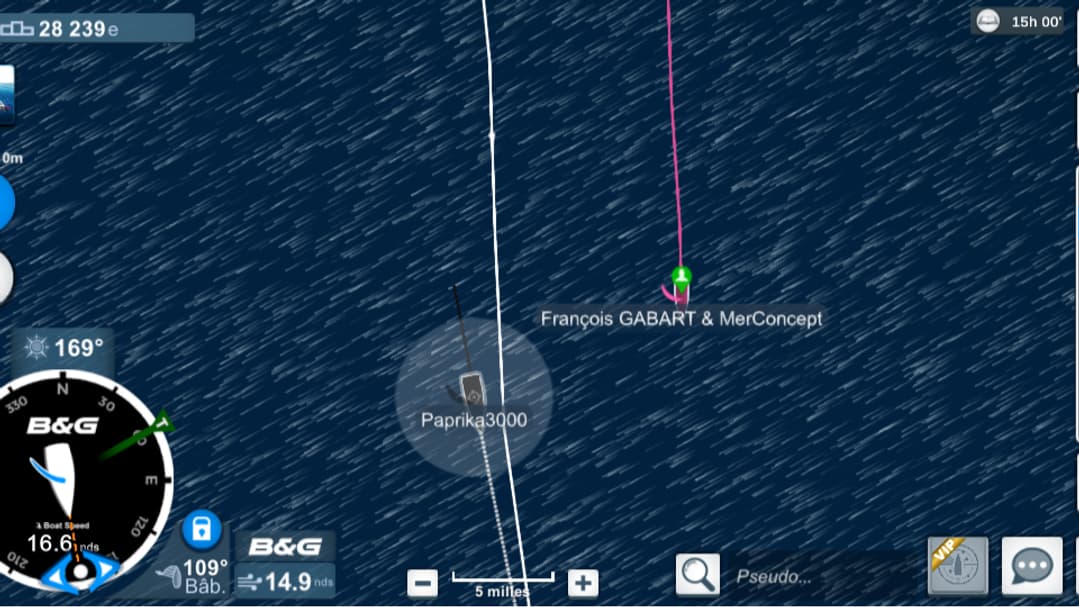1079x607 pixels.
Task: Open the ranking badge showing 28 239e
Action: (95, 28)
